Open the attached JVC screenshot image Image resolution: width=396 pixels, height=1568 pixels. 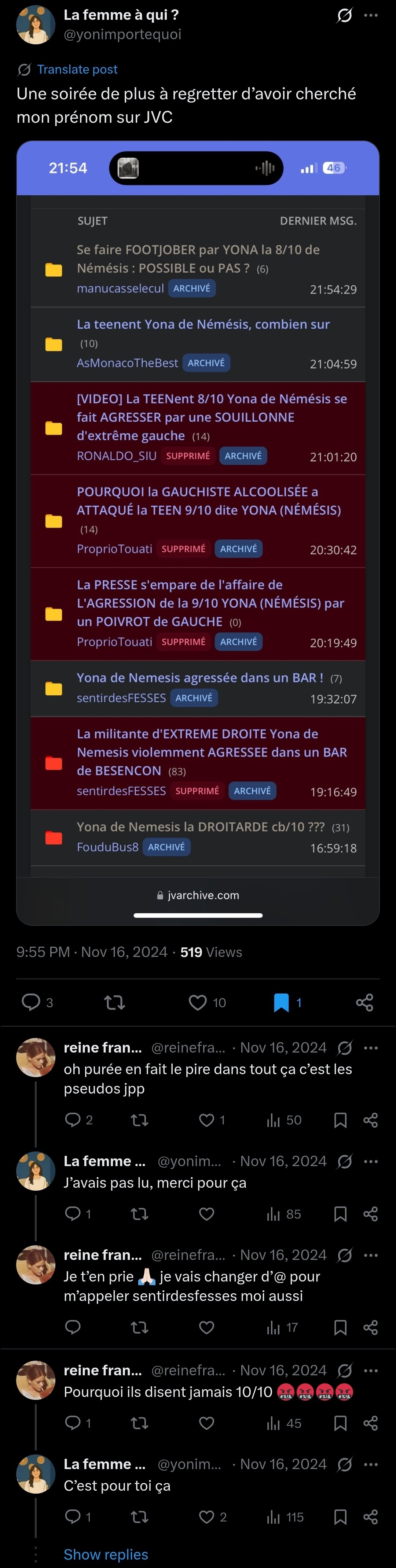pyautogui.click(x=198, y=533)
